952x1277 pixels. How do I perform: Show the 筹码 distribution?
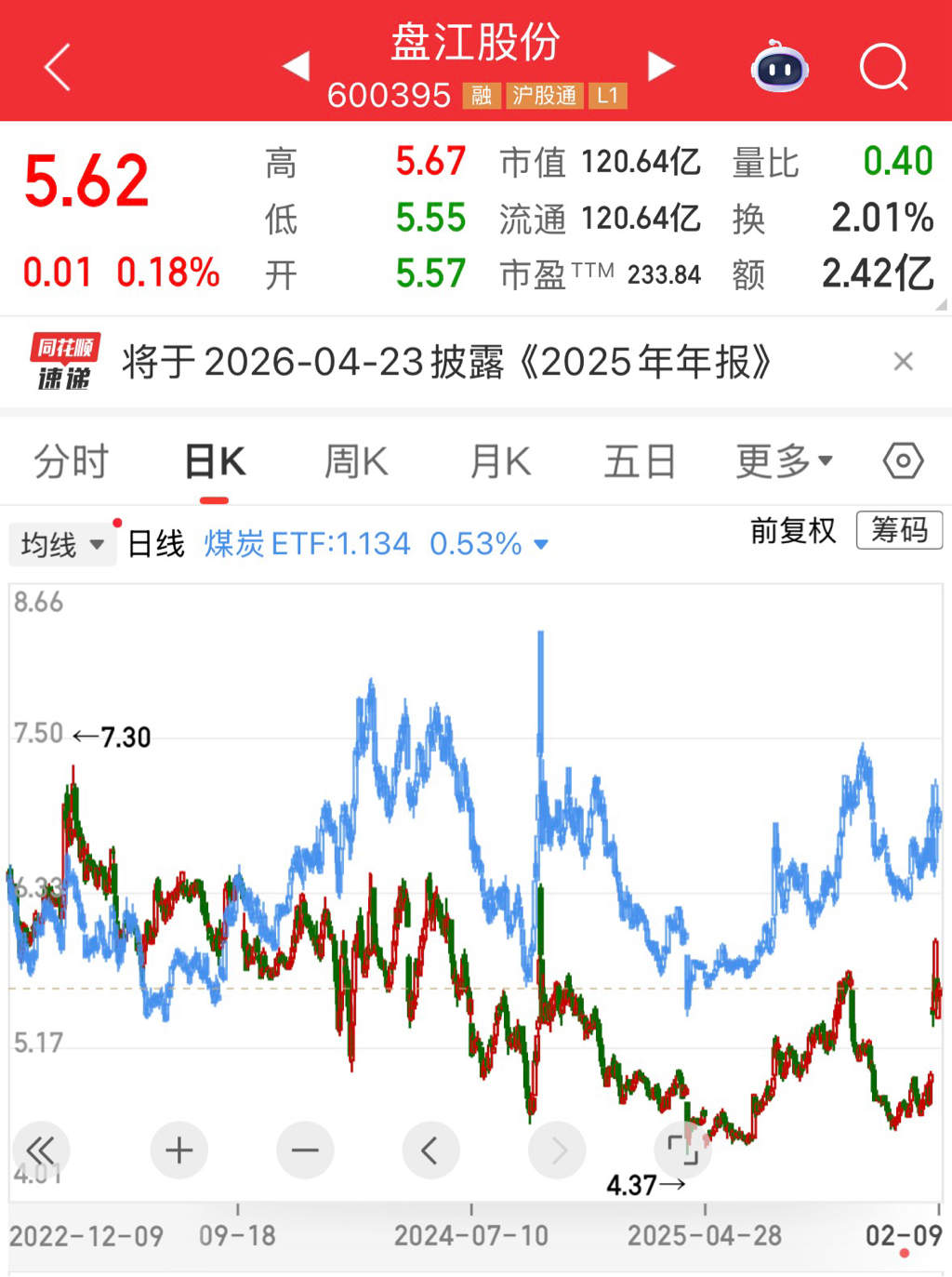click(x=899, y=530)
